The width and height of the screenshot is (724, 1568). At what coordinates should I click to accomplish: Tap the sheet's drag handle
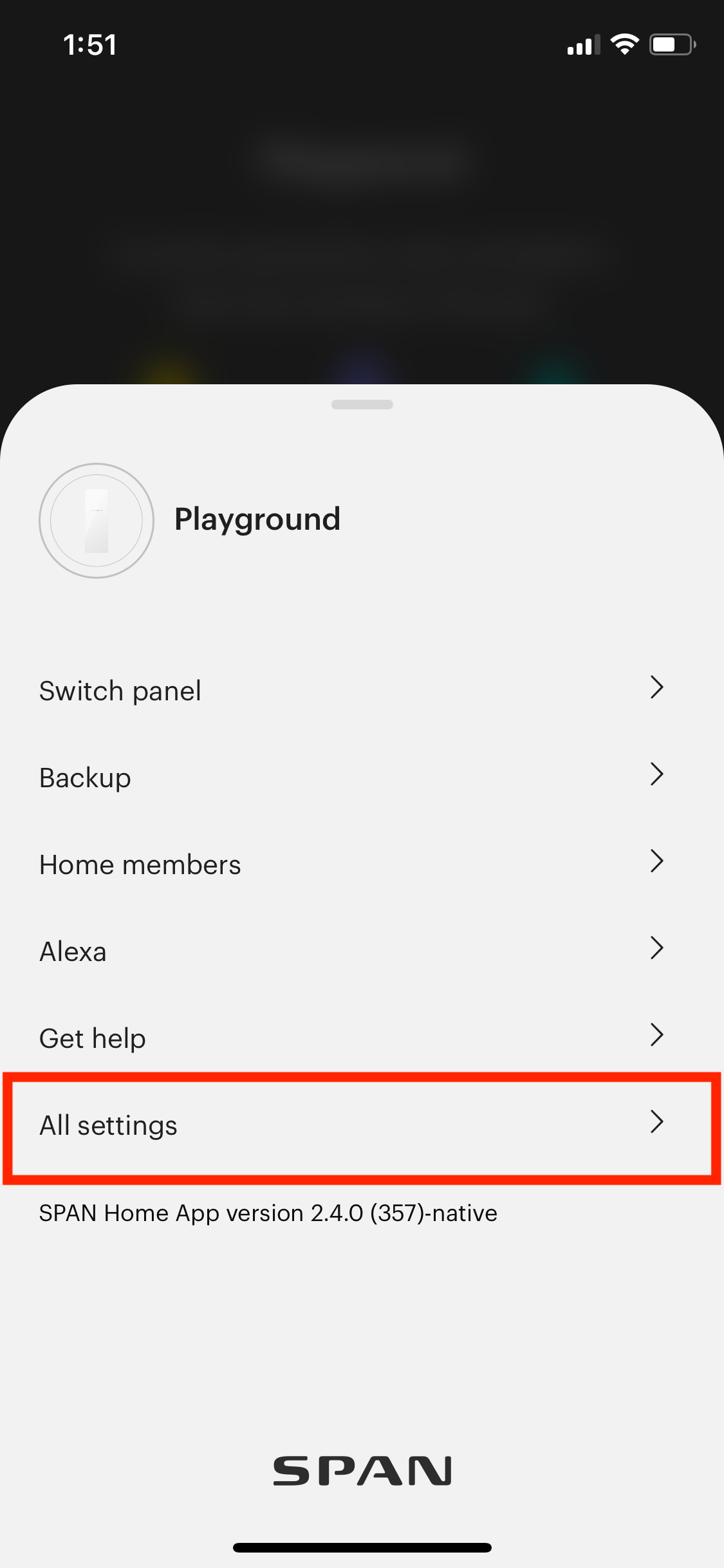(362, 404)
